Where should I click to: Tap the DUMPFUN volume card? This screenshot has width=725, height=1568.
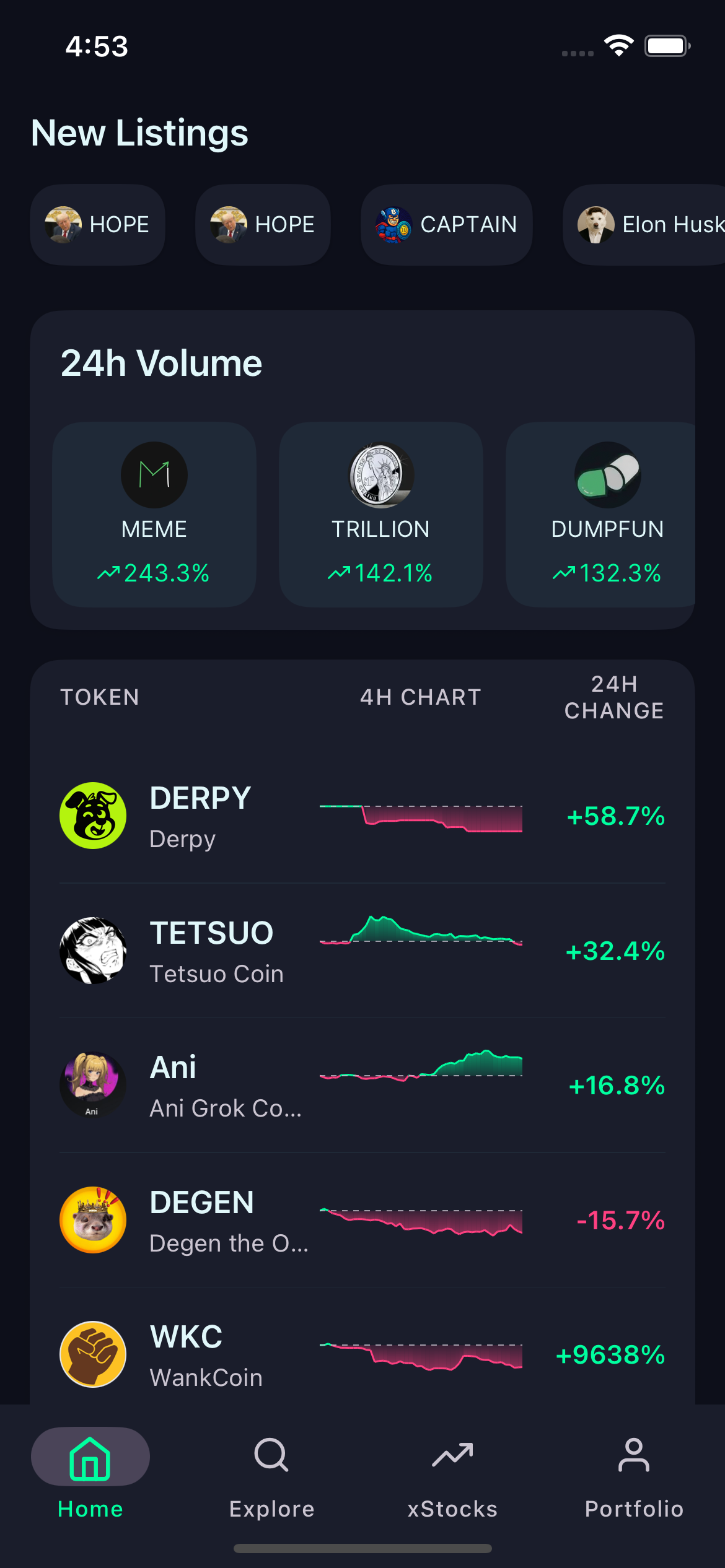pos(604,514)
